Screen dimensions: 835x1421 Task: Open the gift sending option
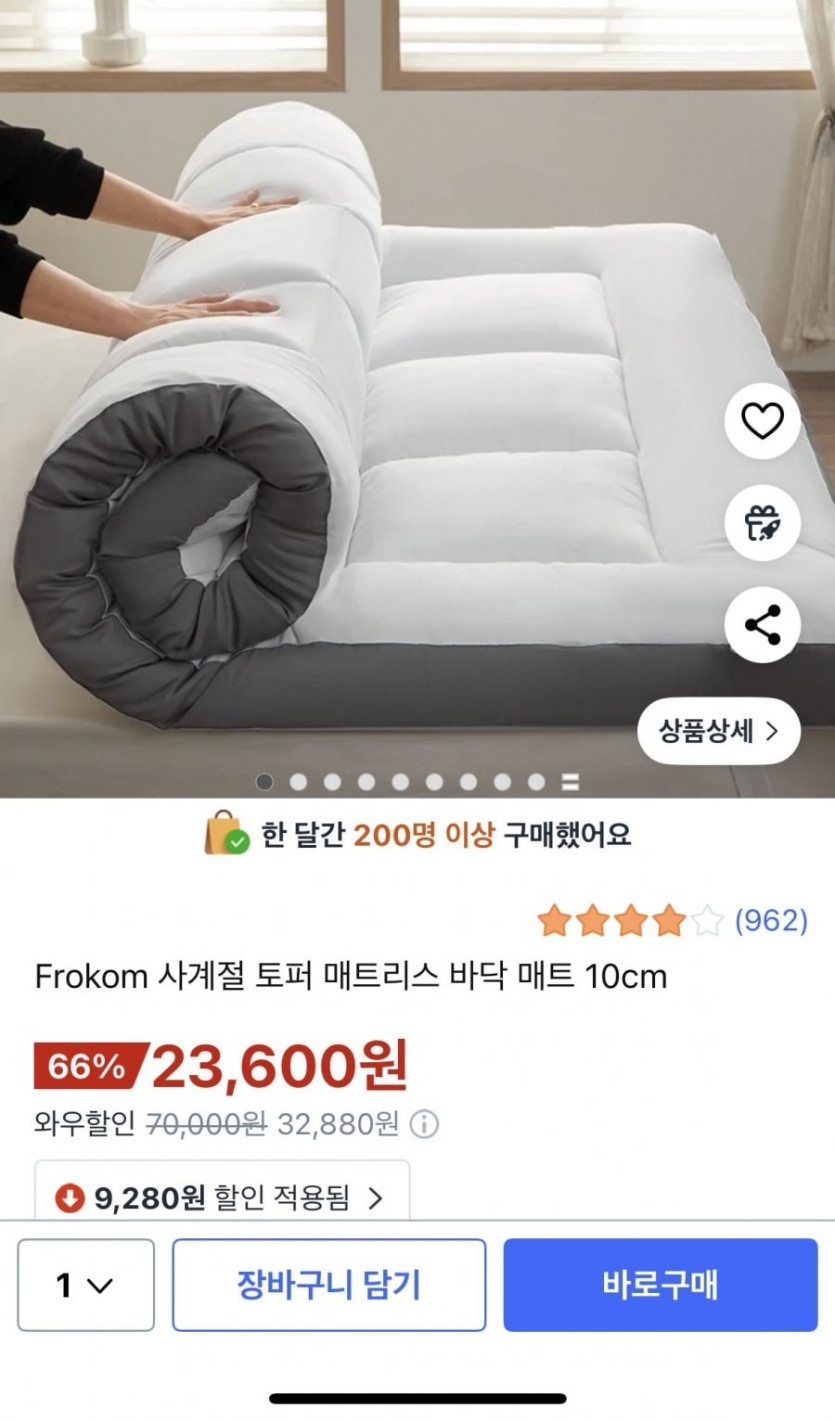pos(761,523)
